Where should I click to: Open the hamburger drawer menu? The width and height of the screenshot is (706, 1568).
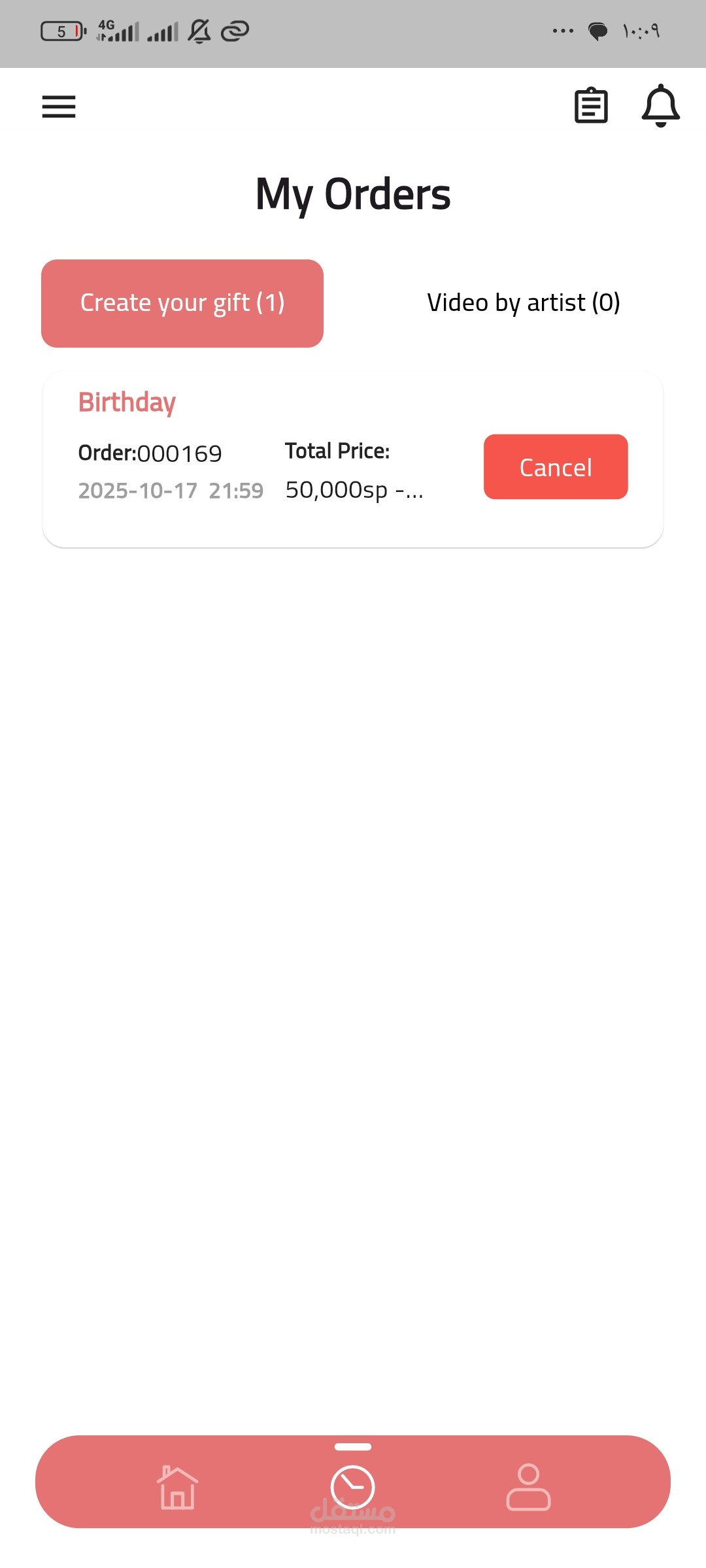point(59,106)
